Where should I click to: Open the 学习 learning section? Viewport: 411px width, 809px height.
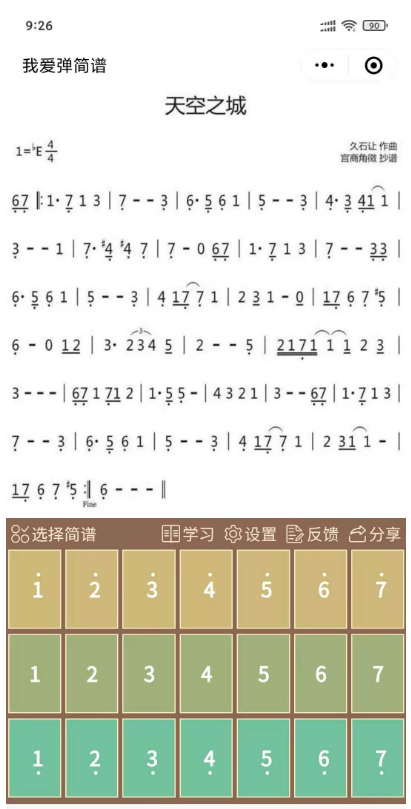pyautogui.click(x=188, y=534)
